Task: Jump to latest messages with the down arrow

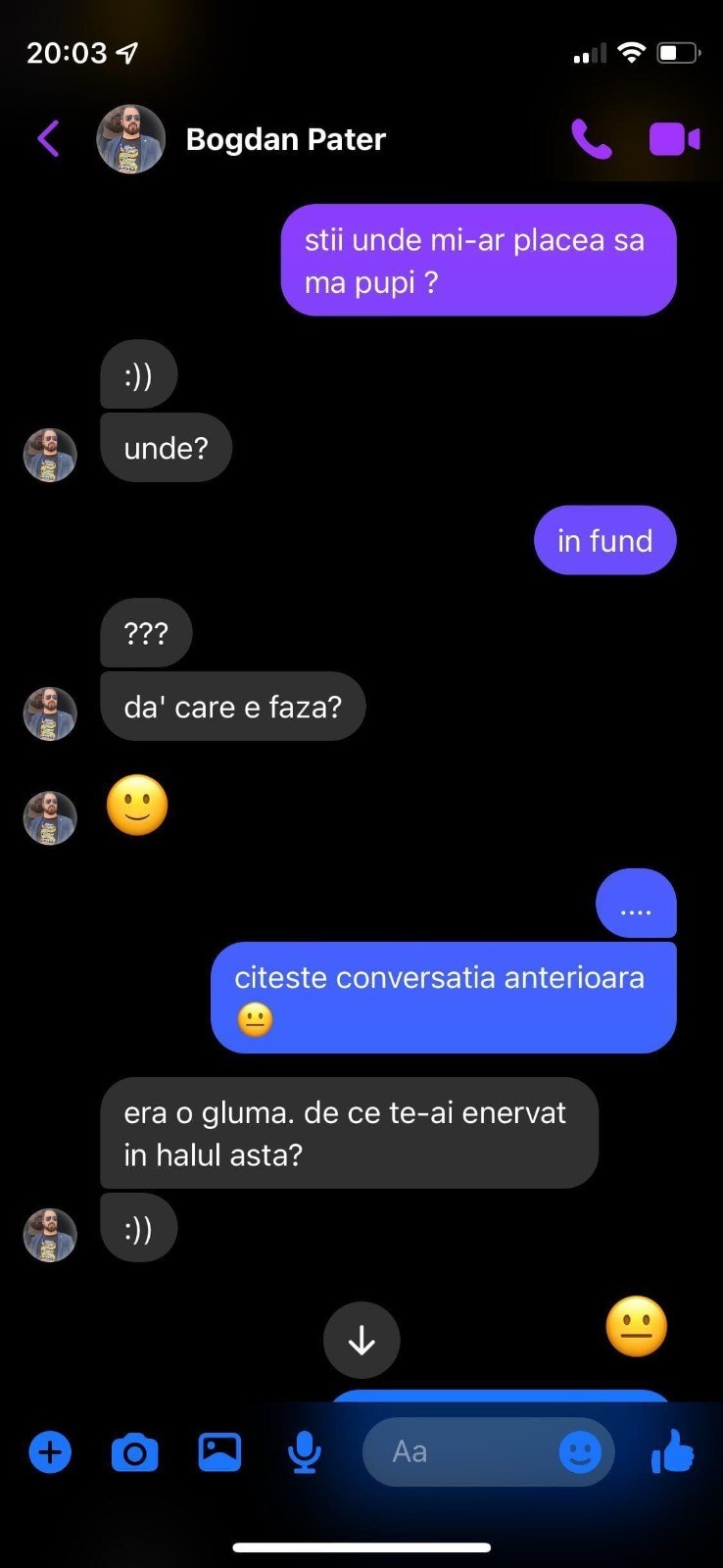Action: [361, 1340]
